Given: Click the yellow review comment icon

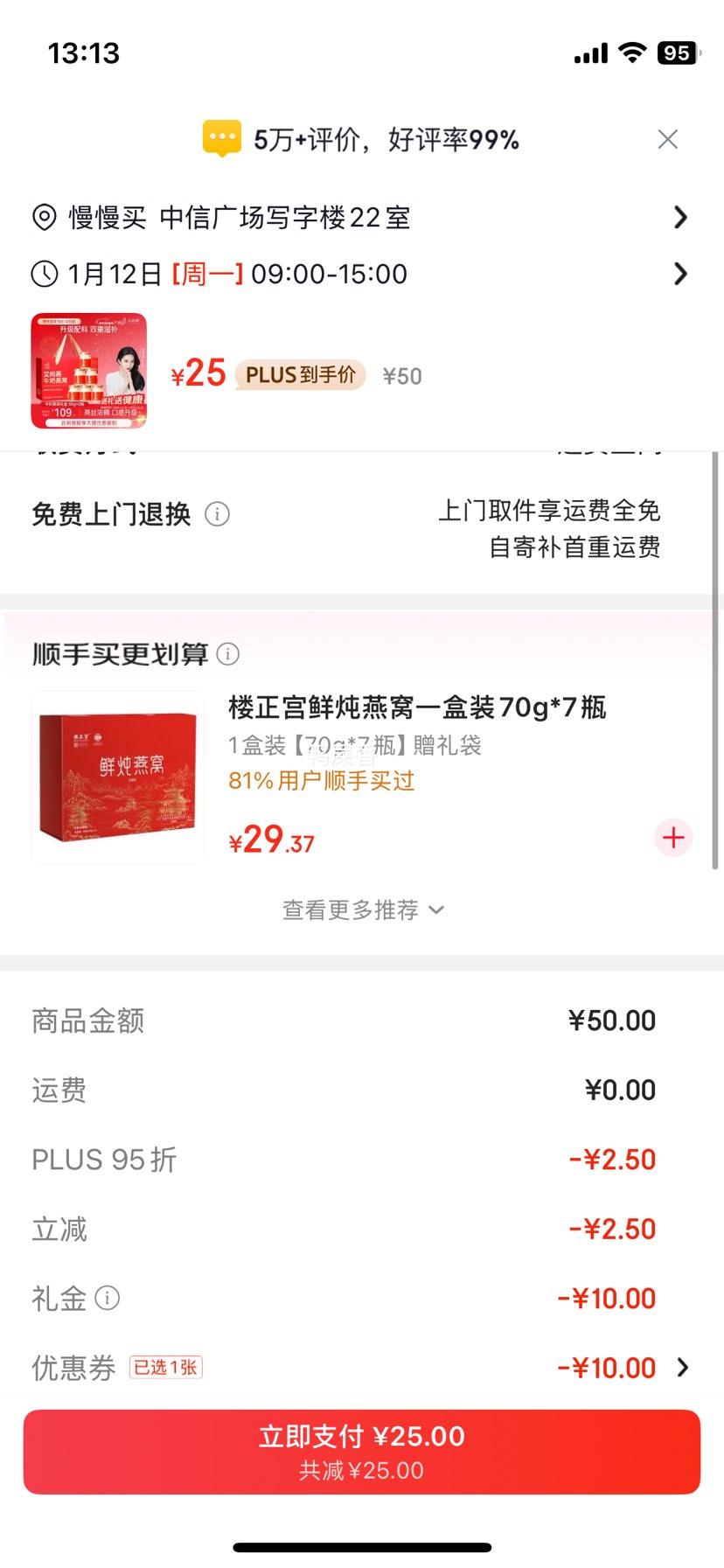Looking at the screenshot, I should pos(221,137).
